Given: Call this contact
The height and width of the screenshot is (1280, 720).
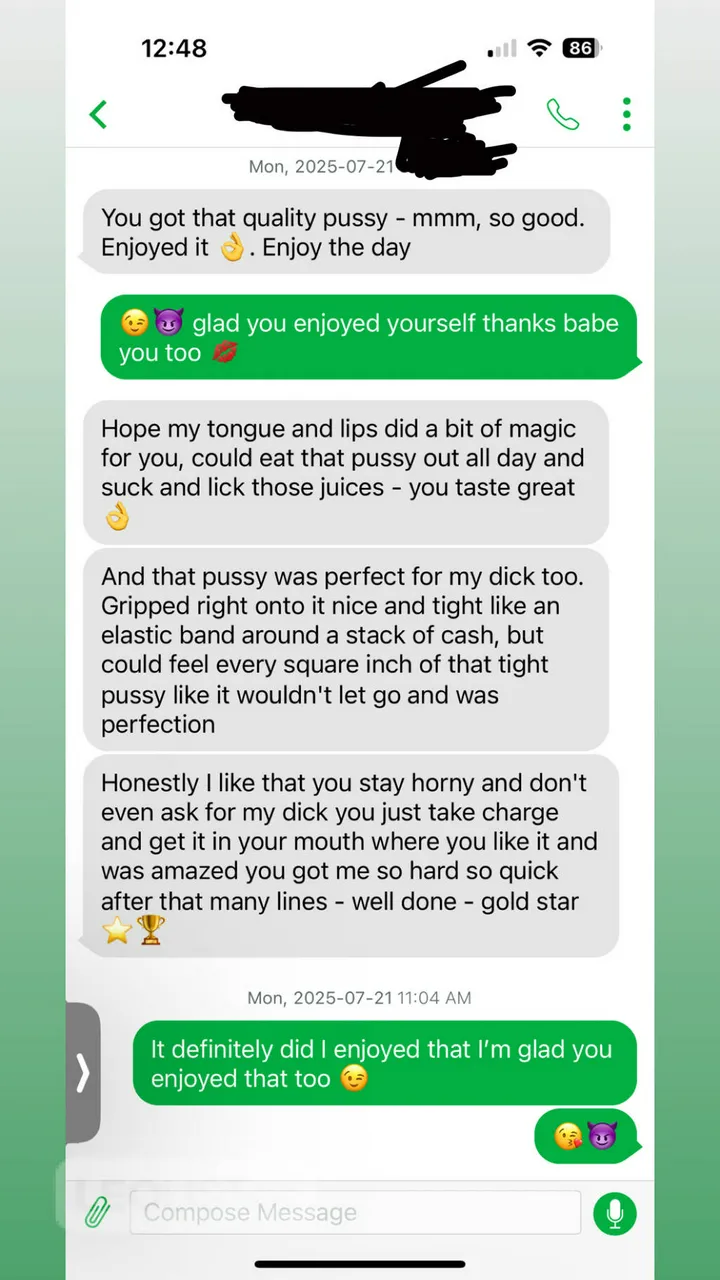Looking at the screenshot, I should (563, 114).
